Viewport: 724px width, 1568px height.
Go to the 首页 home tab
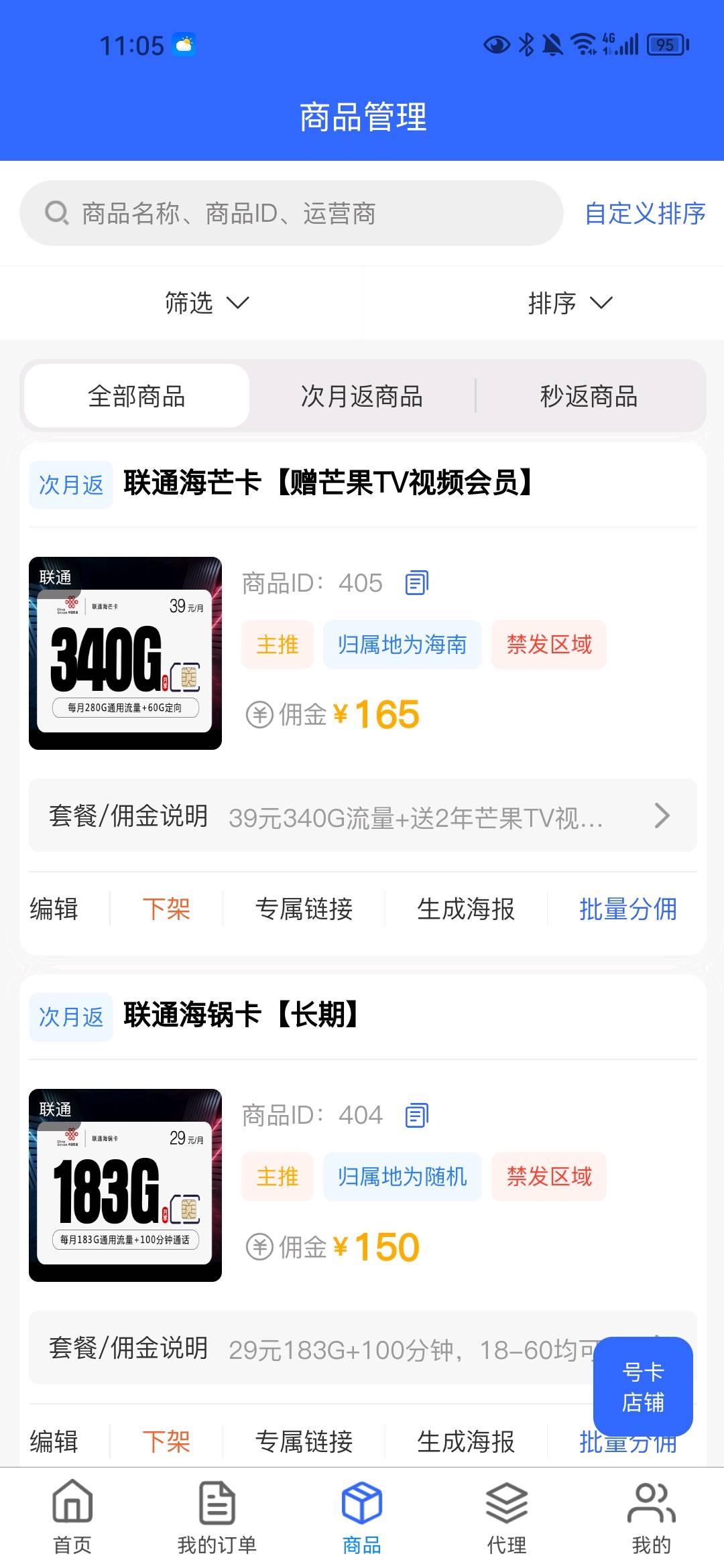72,1516
